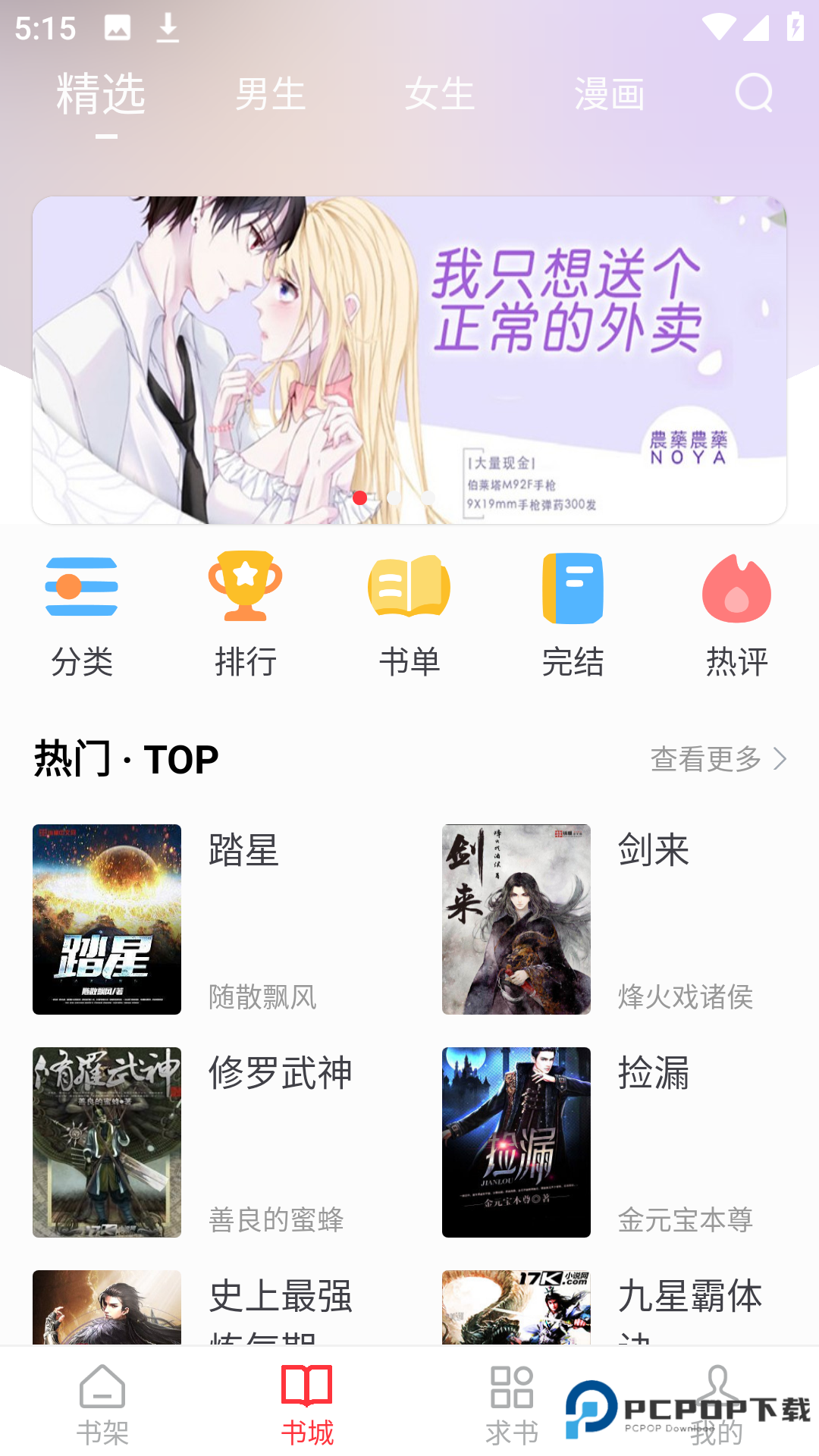819x1456 pixels.
Task: Open the 踏星 book cover thumbnail
Action: click(107, 919)
